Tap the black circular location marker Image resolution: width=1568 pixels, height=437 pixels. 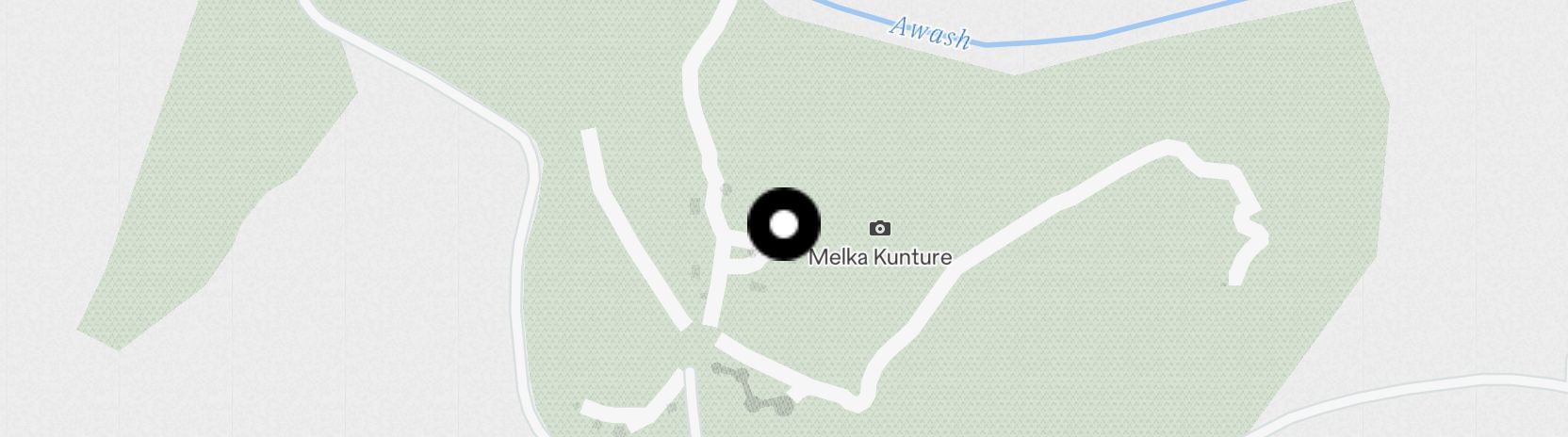783,225
